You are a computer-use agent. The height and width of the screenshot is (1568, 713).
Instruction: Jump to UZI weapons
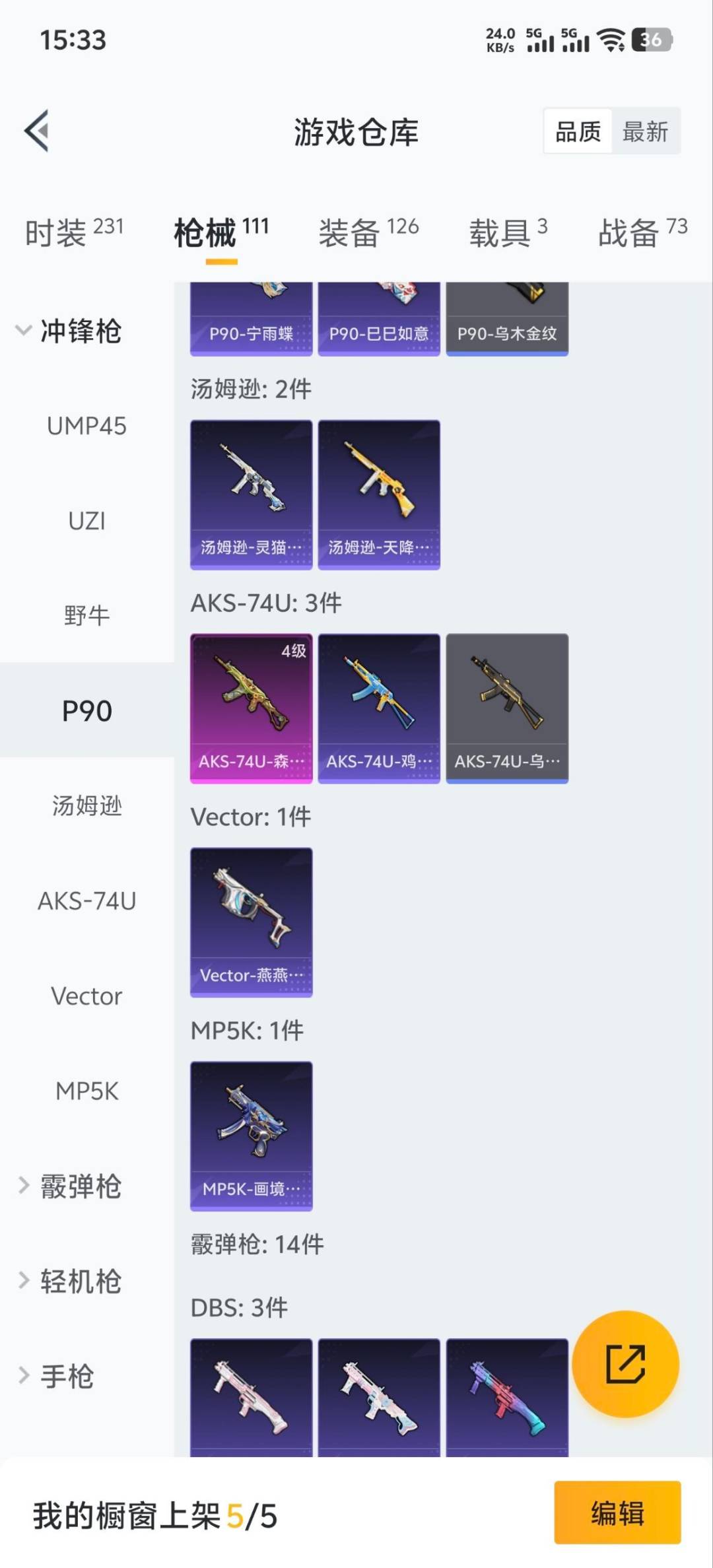(x=86, y=521)
